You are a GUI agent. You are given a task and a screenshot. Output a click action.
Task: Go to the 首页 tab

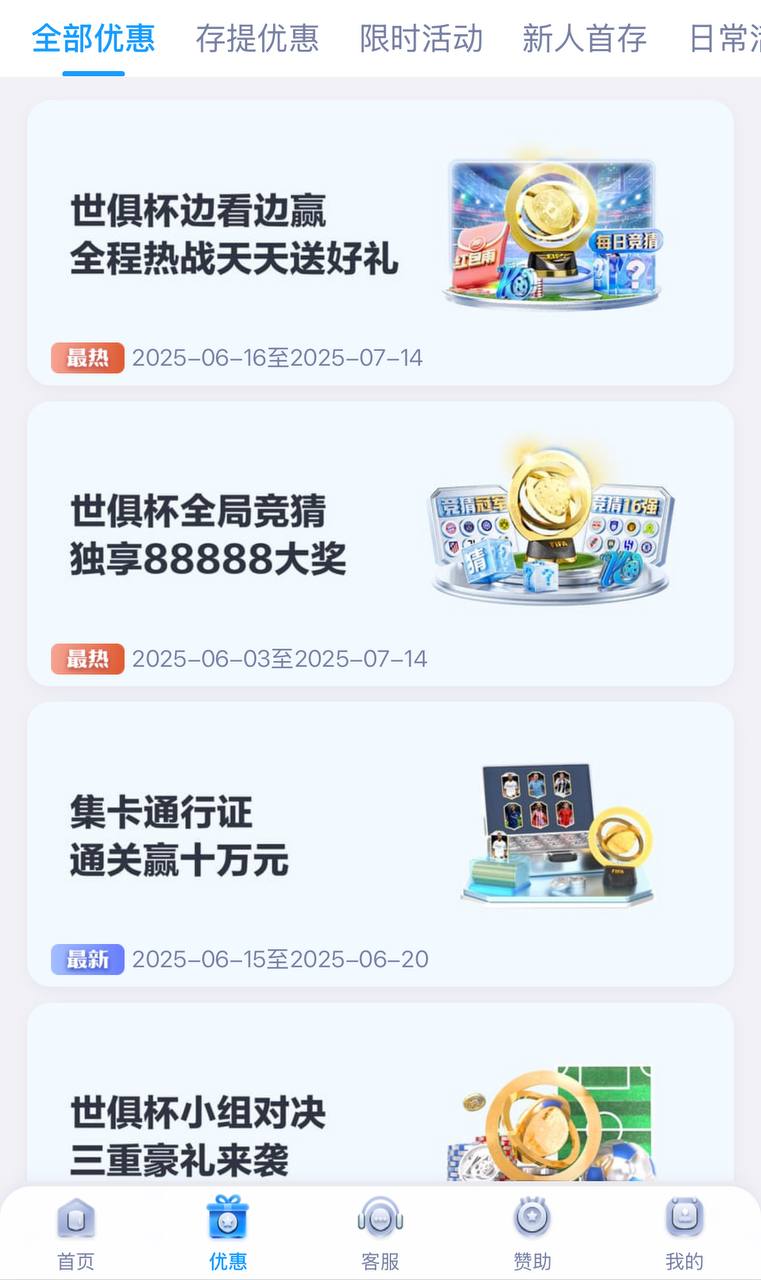pyautogui.click(x=76, y=1232)
